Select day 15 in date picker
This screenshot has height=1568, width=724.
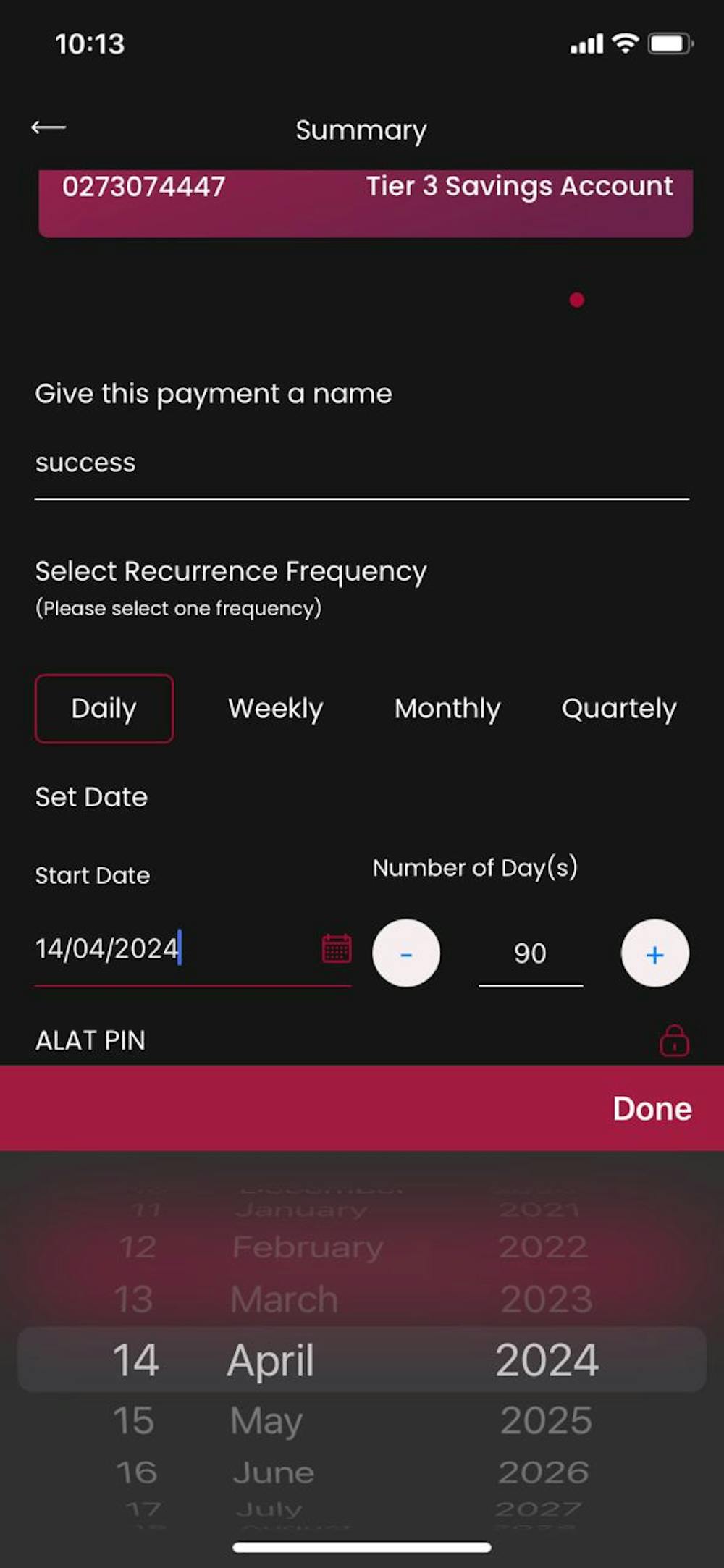pyautogui.click(x=135, y=1420)
